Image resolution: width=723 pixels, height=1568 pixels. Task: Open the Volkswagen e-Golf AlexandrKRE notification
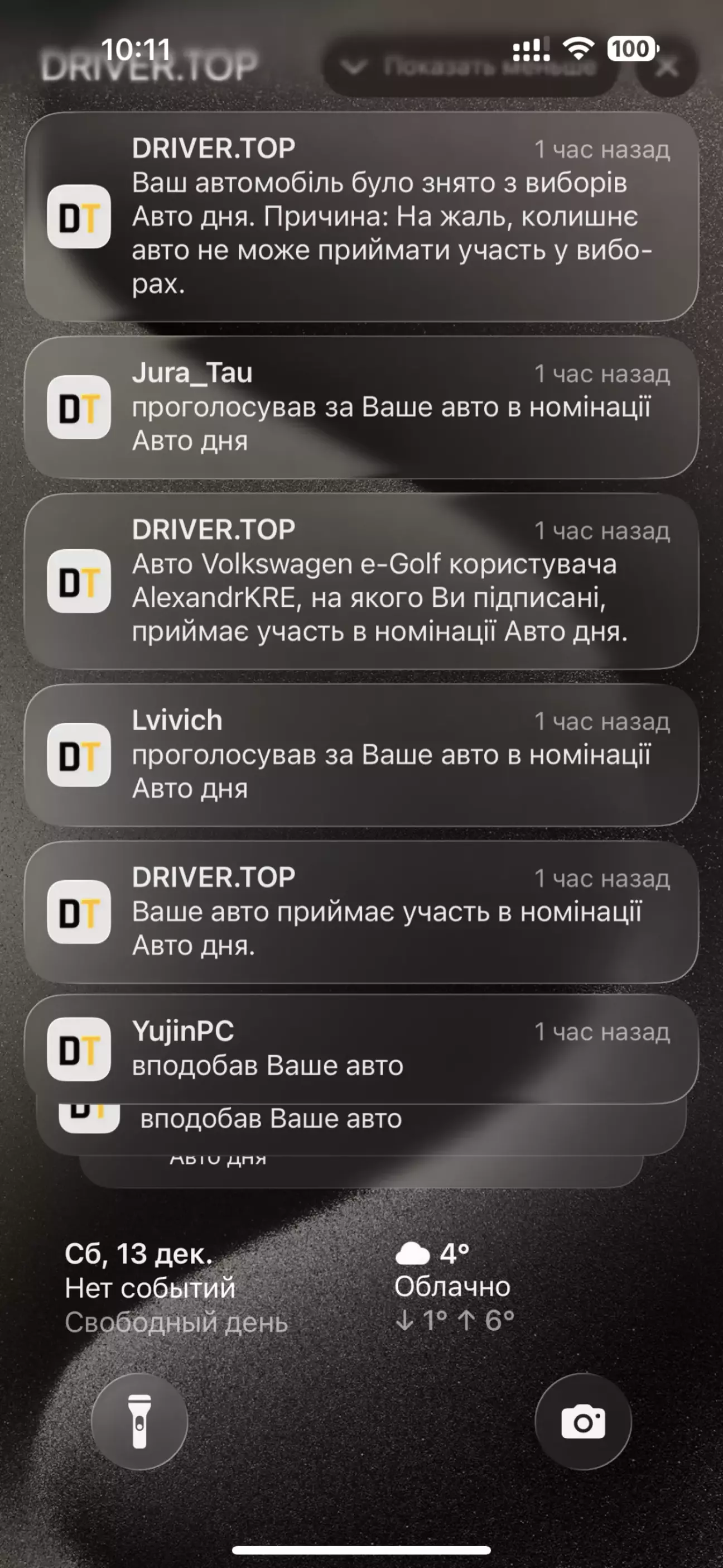pyautogui.click(x=361, y=581)
